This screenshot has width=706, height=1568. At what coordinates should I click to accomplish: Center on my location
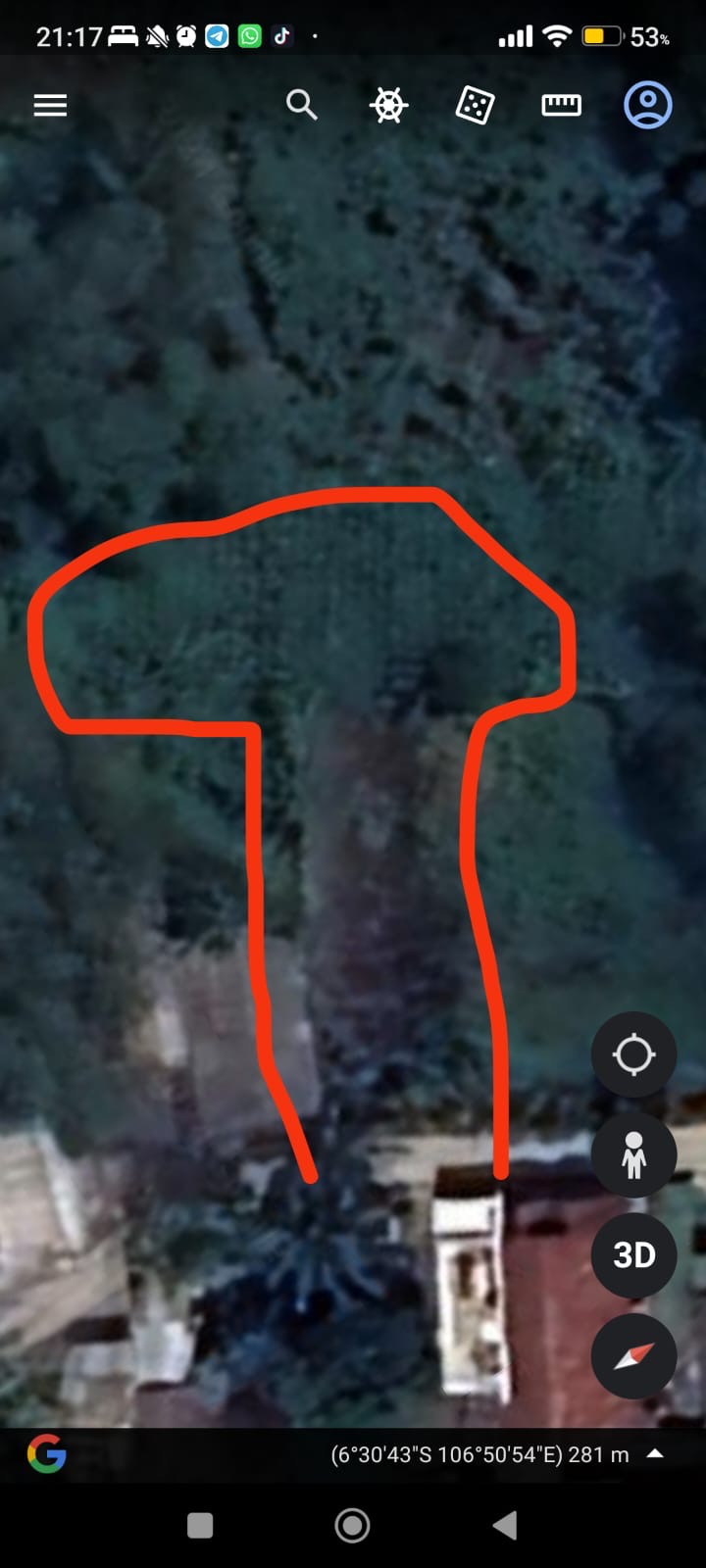(633, 1055)
